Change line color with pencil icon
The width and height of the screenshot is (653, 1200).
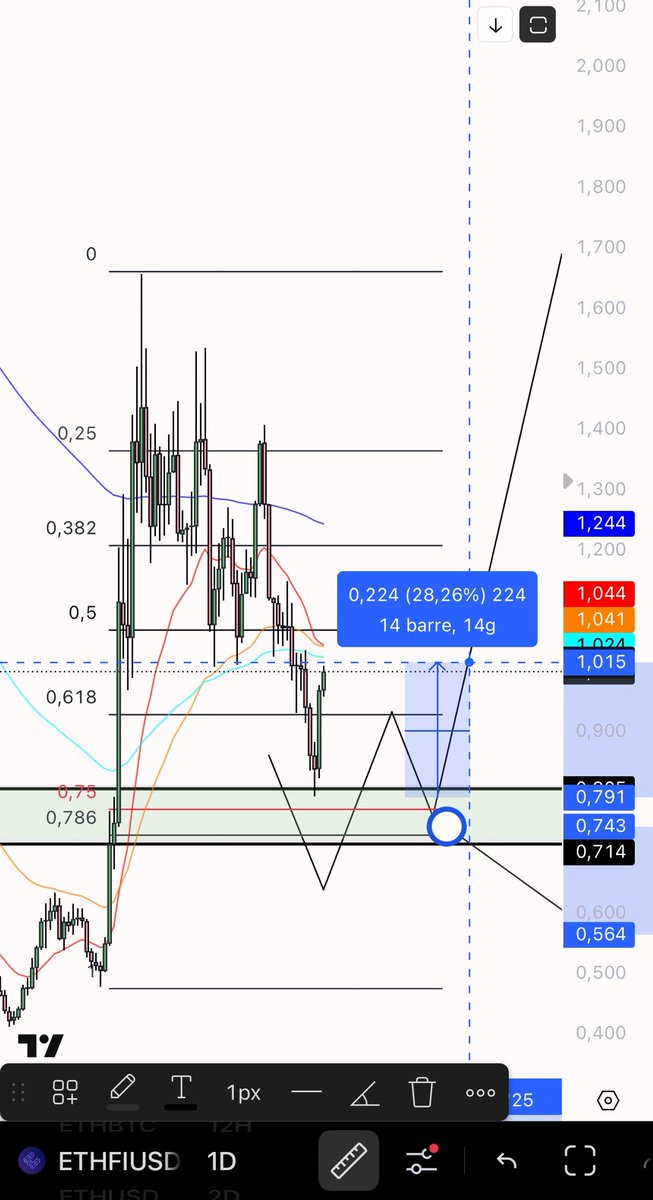pos(123,1090)
